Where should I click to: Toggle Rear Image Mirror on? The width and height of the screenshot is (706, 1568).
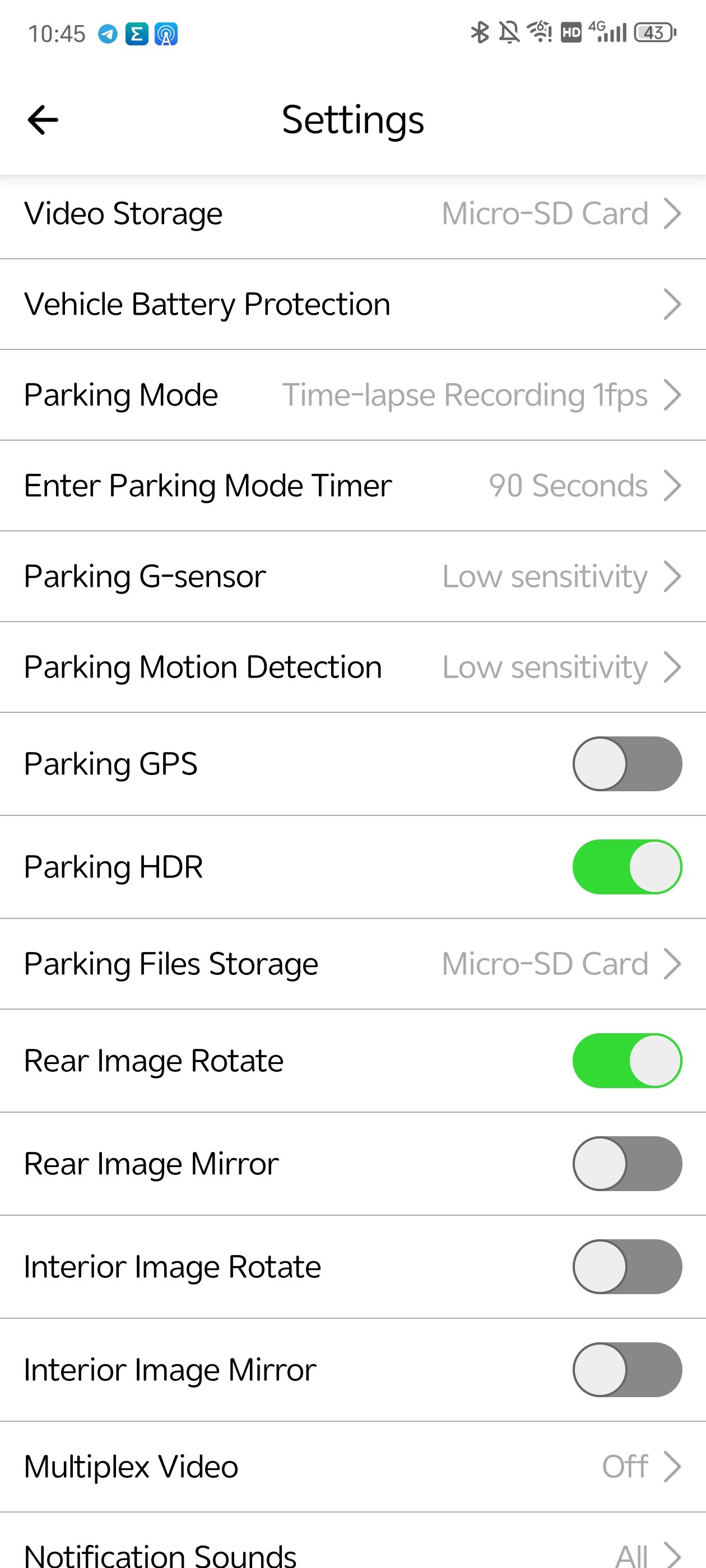point(627,1163)
